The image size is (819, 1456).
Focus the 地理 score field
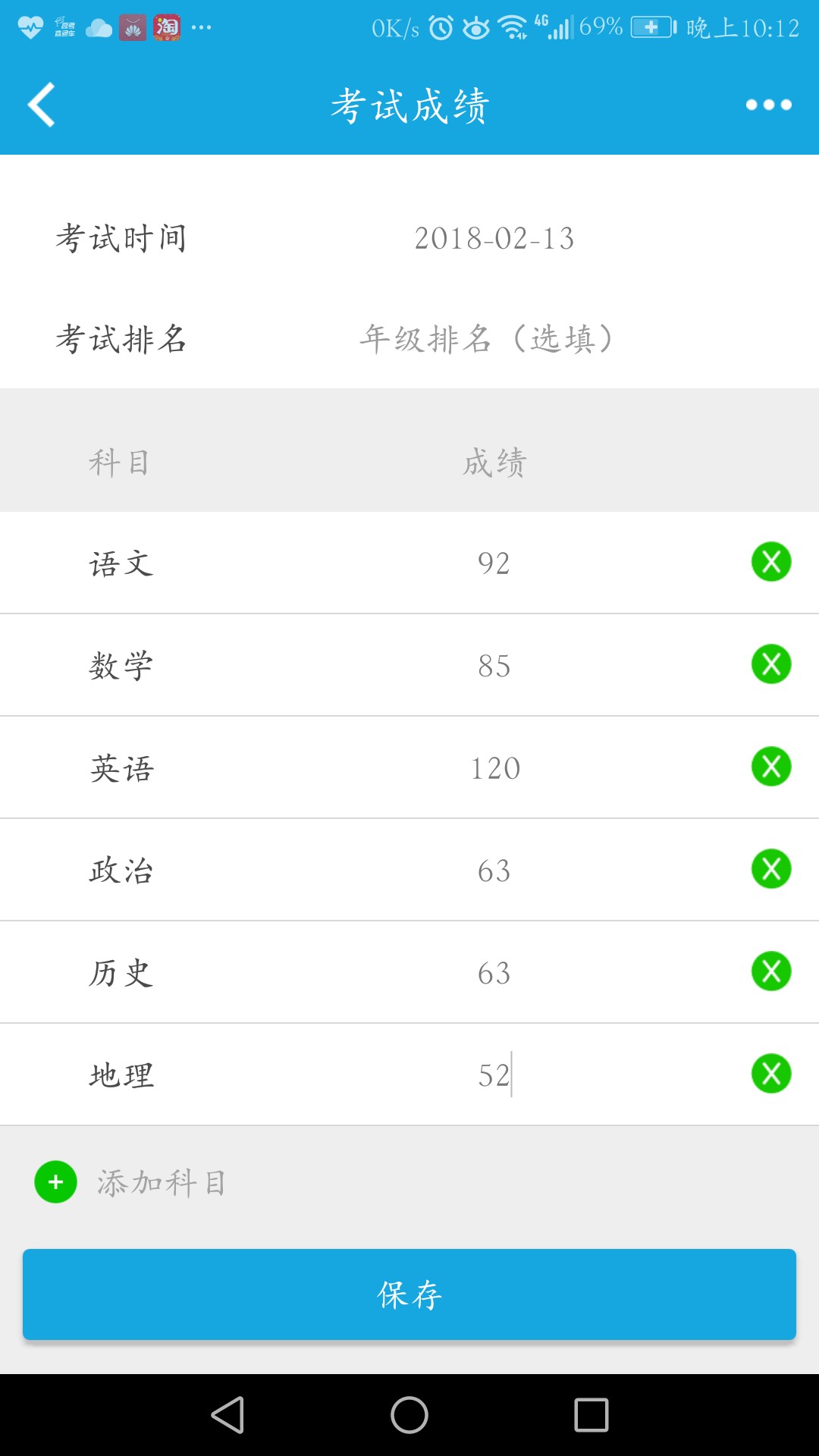tap(494, 1075)
